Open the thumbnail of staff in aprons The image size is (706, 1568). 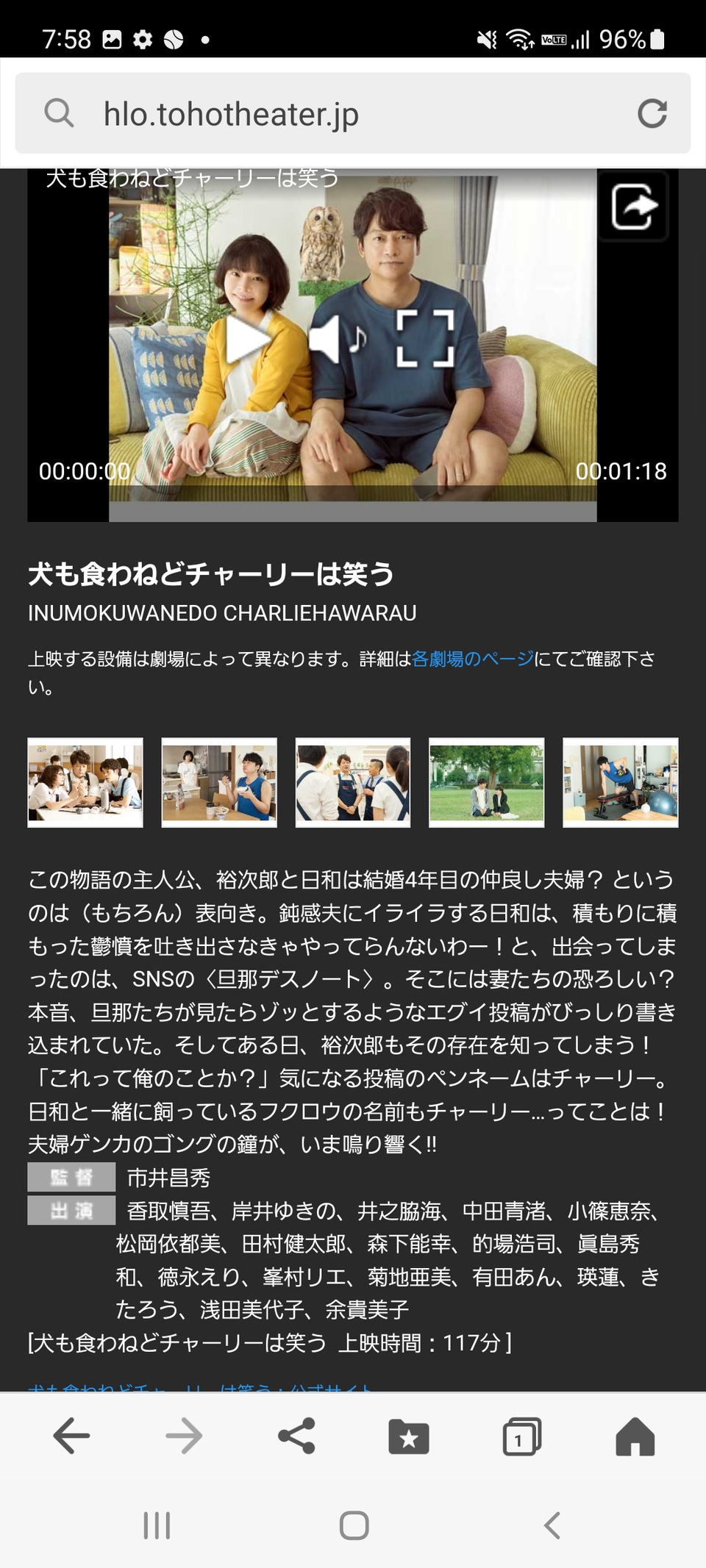[x=353, y=783]
